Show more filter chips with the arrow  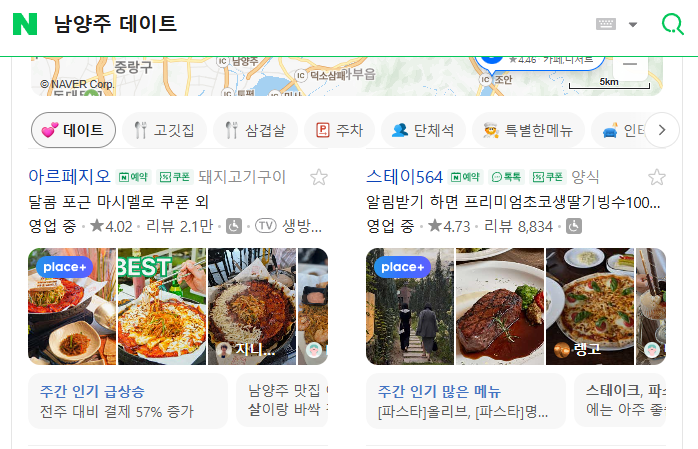(662, 130)
